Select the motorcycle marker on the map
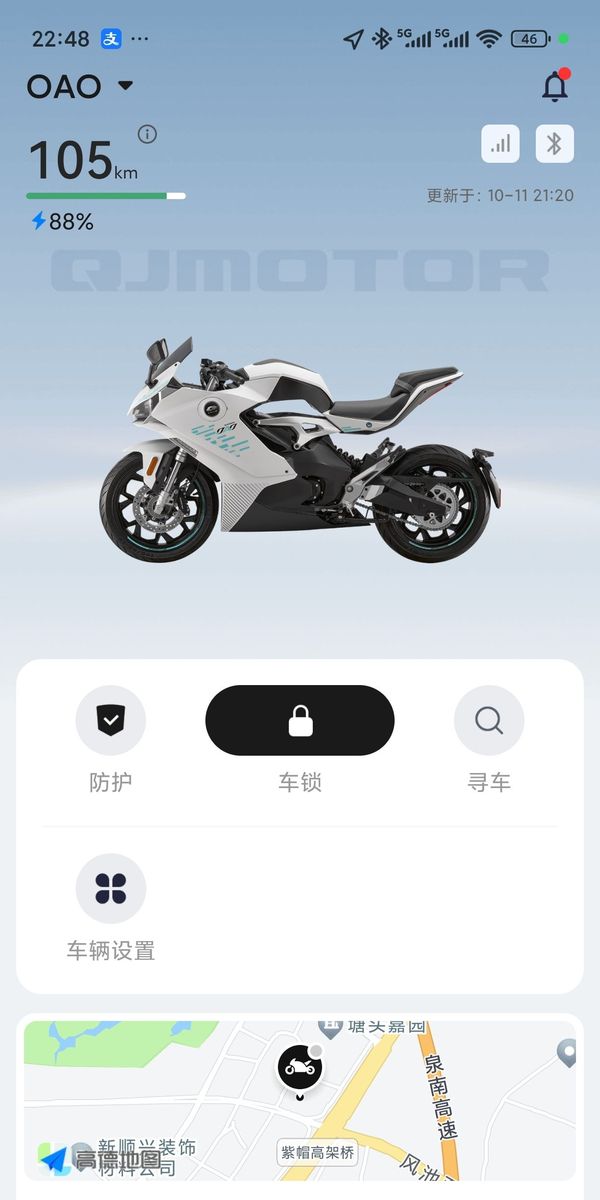This screenshot has height=1200, width=600. [x=300, y=1067]
